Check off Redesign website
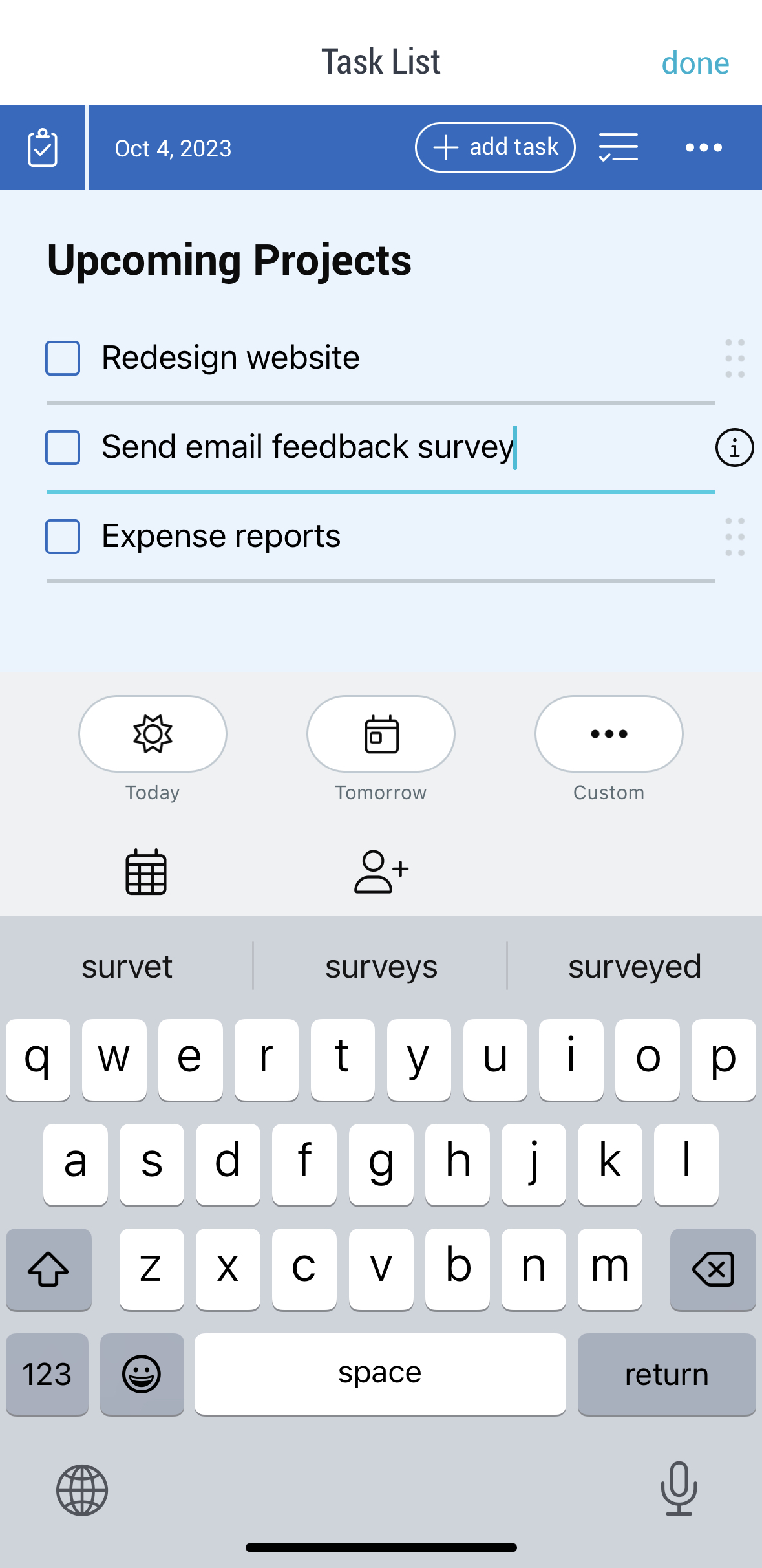Viewport: 762px width, 1568px height. (63, 358)
